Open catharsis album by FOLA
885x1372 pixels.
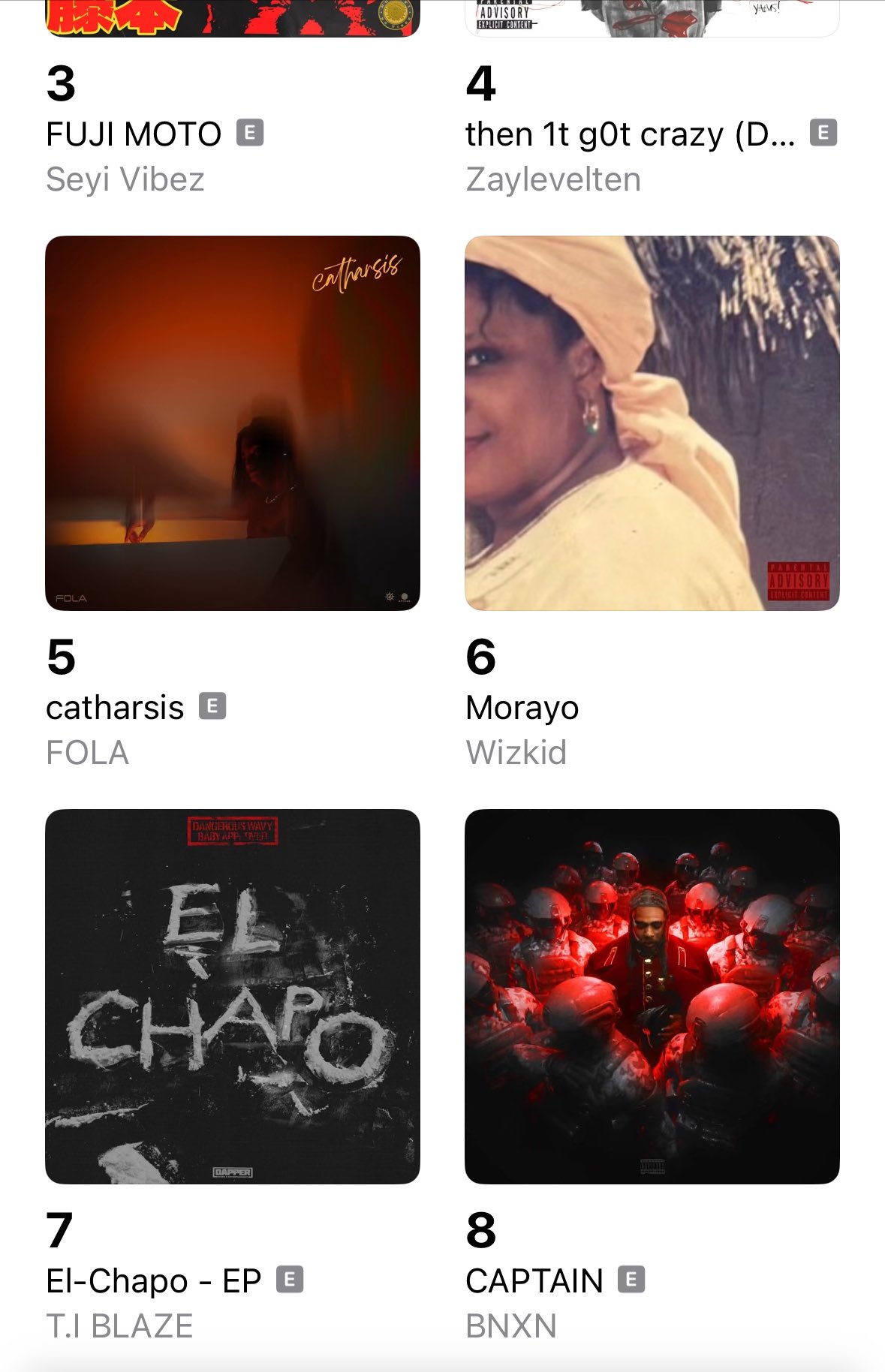(233, 423)
